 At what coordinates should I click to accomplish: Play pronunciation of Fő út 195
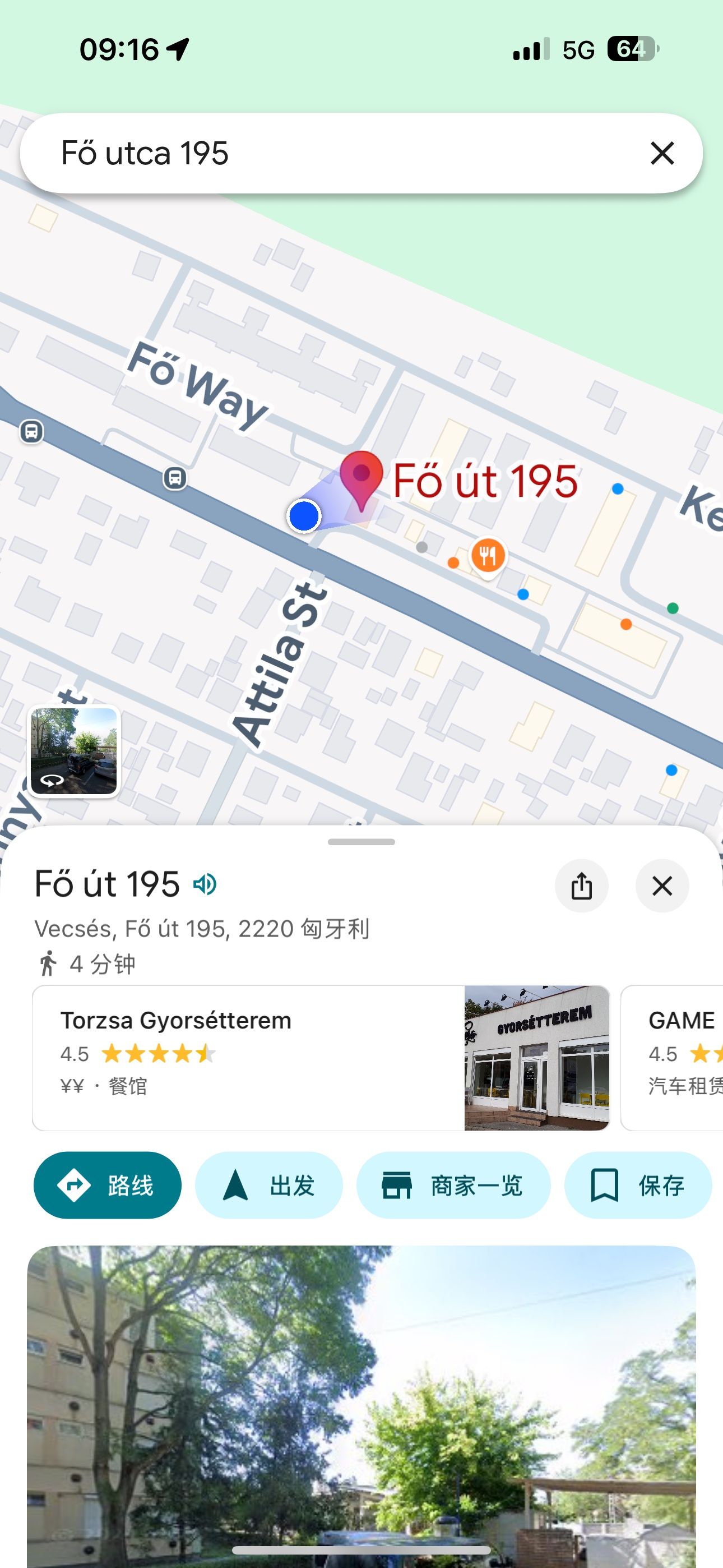(205, 884)
